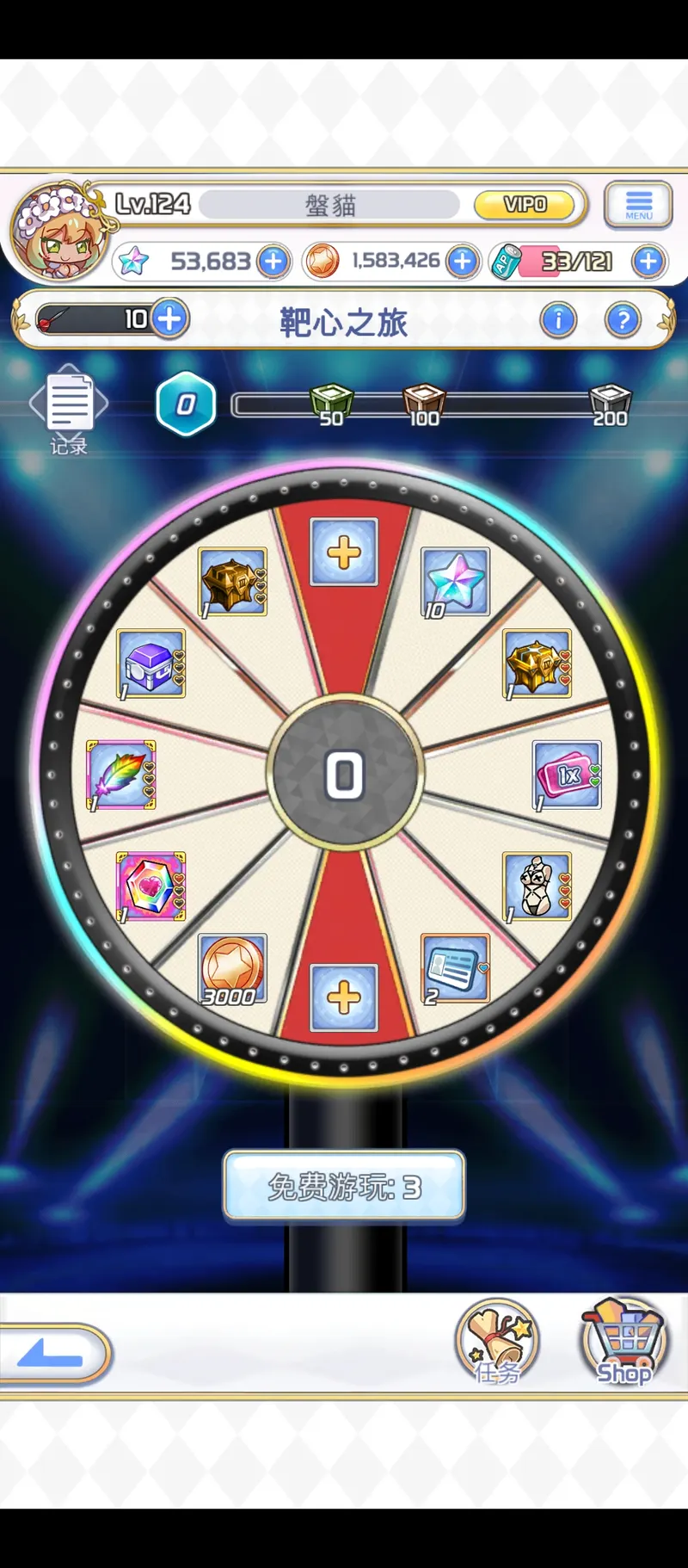Check the 100-point reward chest
Image resolution: width=688 pixels, height=1568 pixels.
point(424,403)
